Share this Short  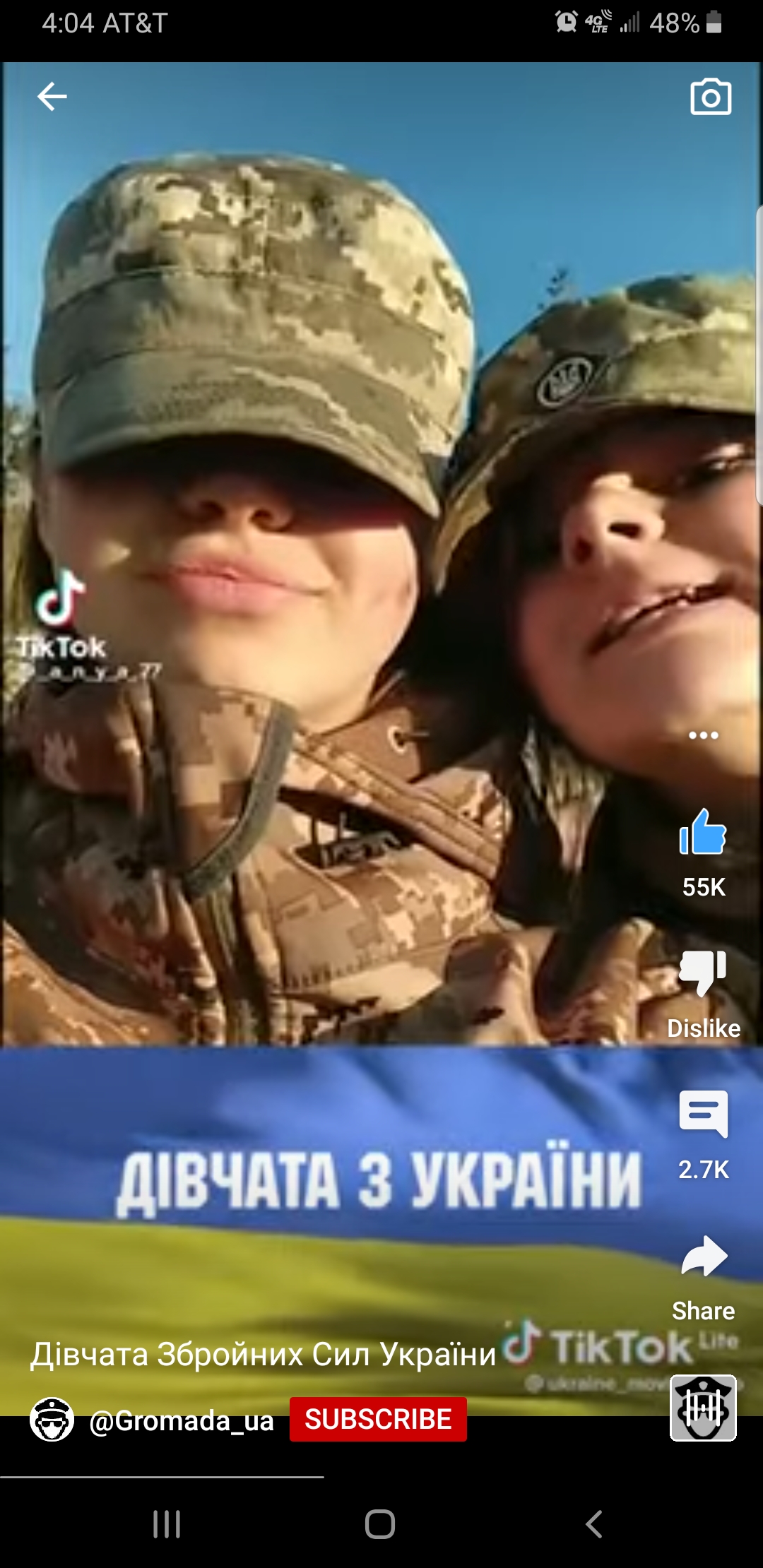pyautogui.click(x=703, y=1257)
